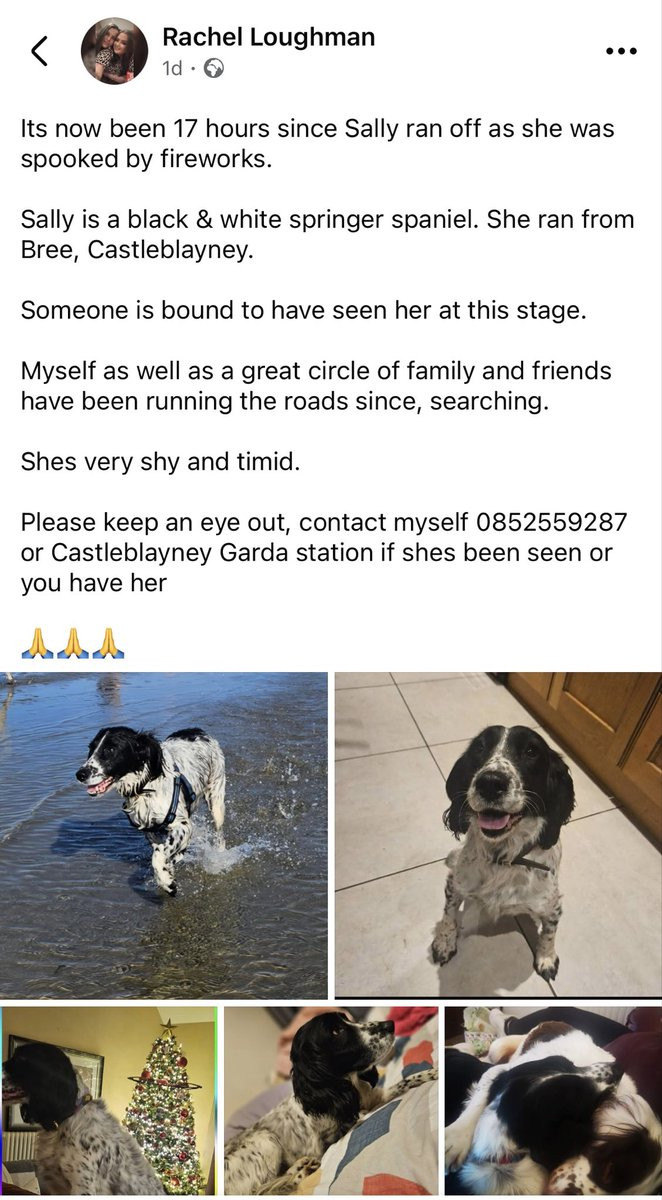Image resolution: width=662 pixels, height=1200 pixels.
Task: Open photo of Sally running in water
Action: coord(164,835)
